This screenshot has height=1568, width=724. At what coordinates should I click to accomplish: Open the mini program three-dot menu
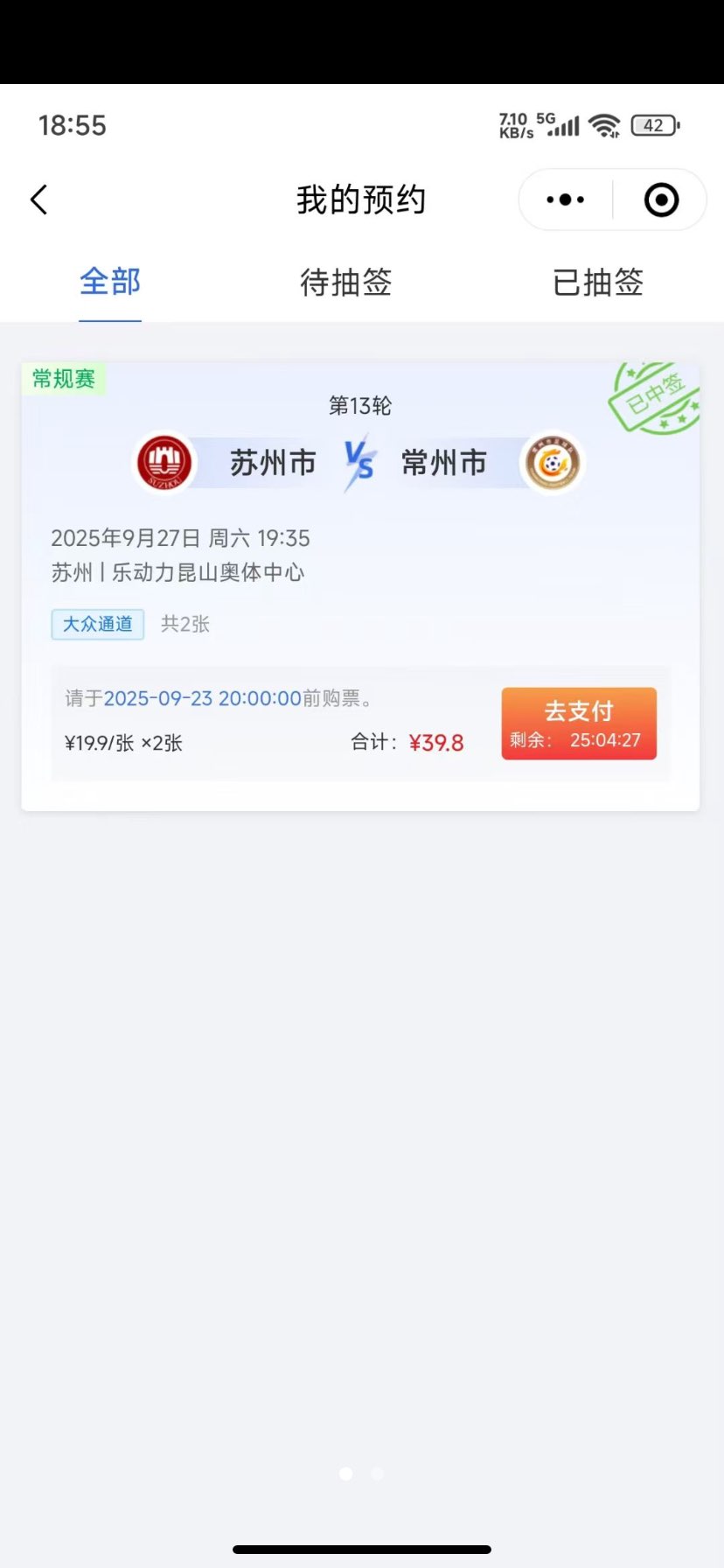[566, 199]
